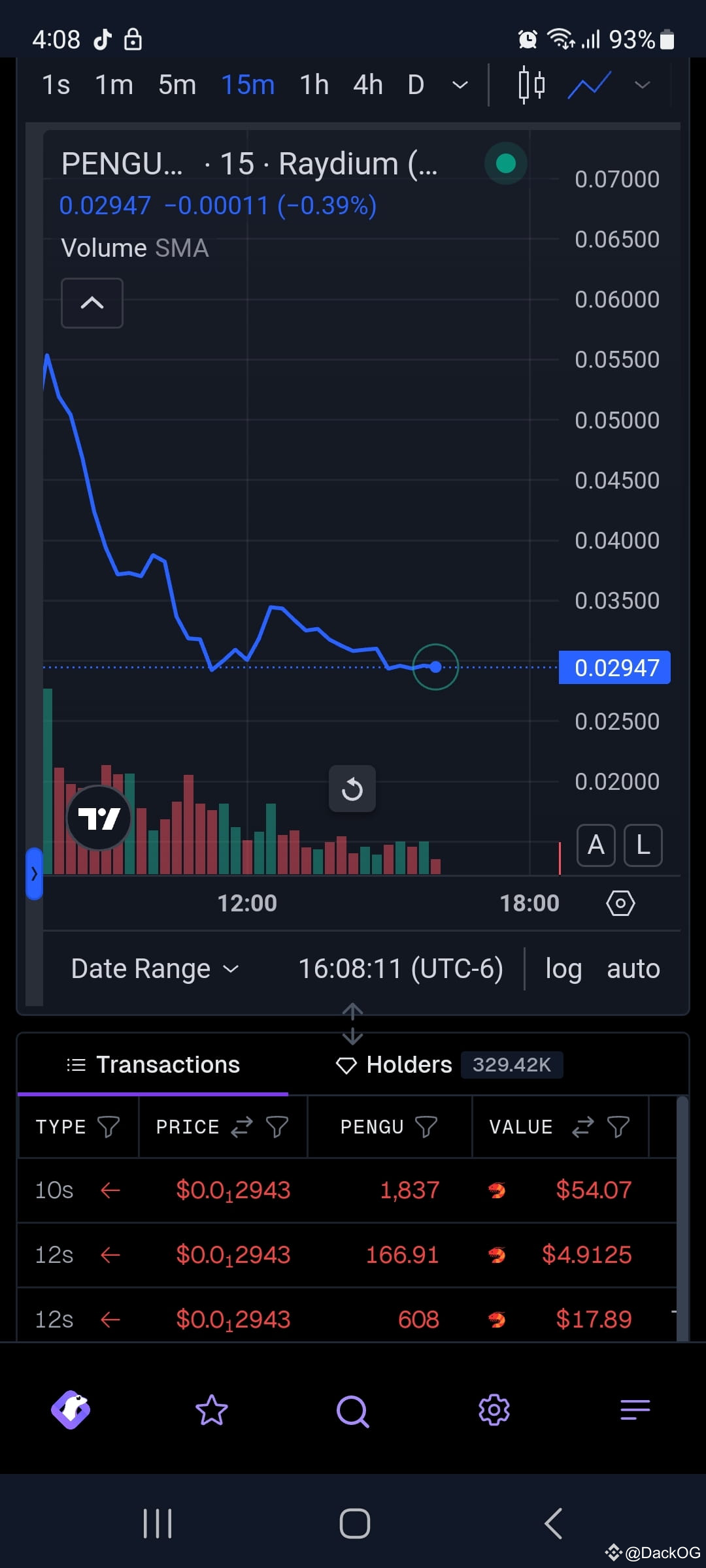Tap the search icon in bottom navigation
Screen dimensions: 706x1568
click(x=352, y=1411)
